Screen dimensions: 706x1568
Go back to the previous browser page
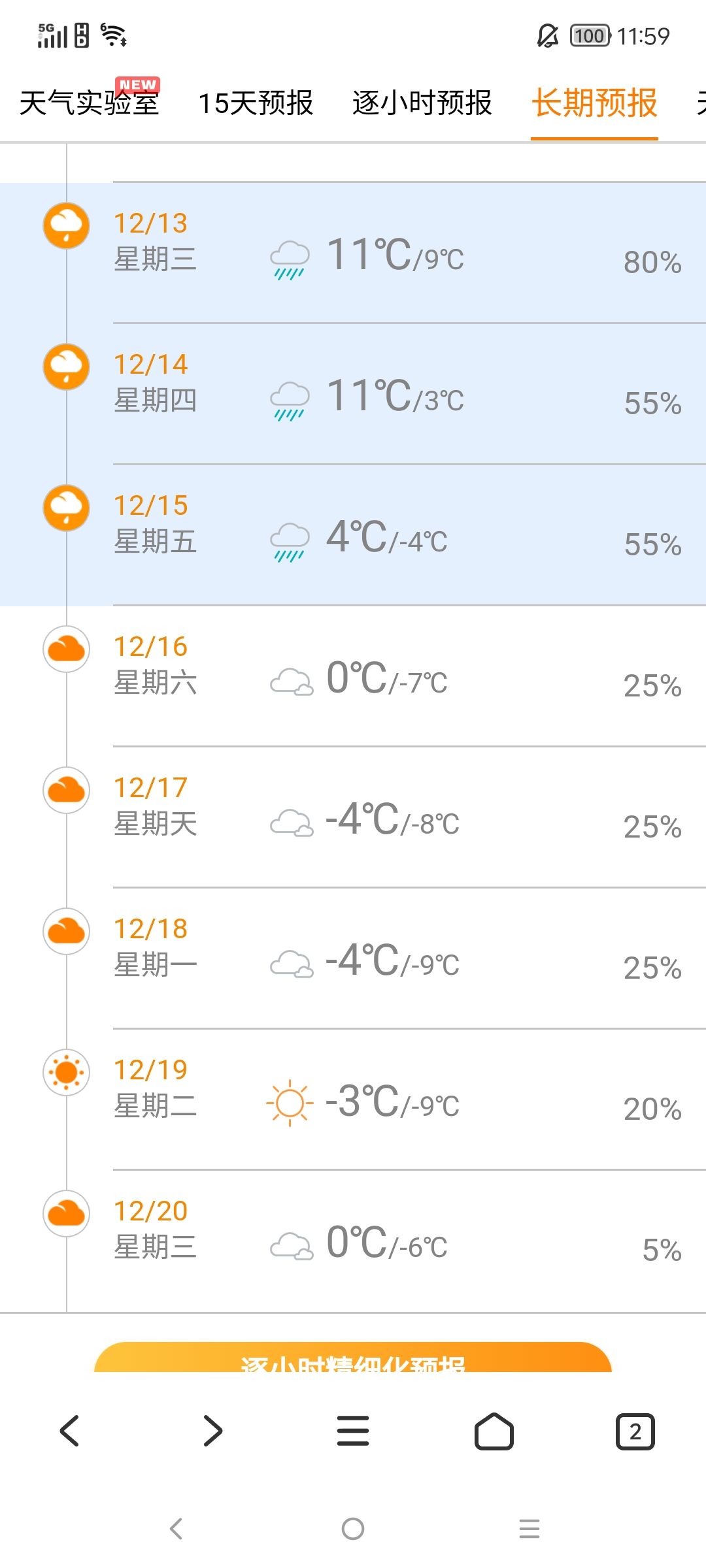[x=70, y=1431]
